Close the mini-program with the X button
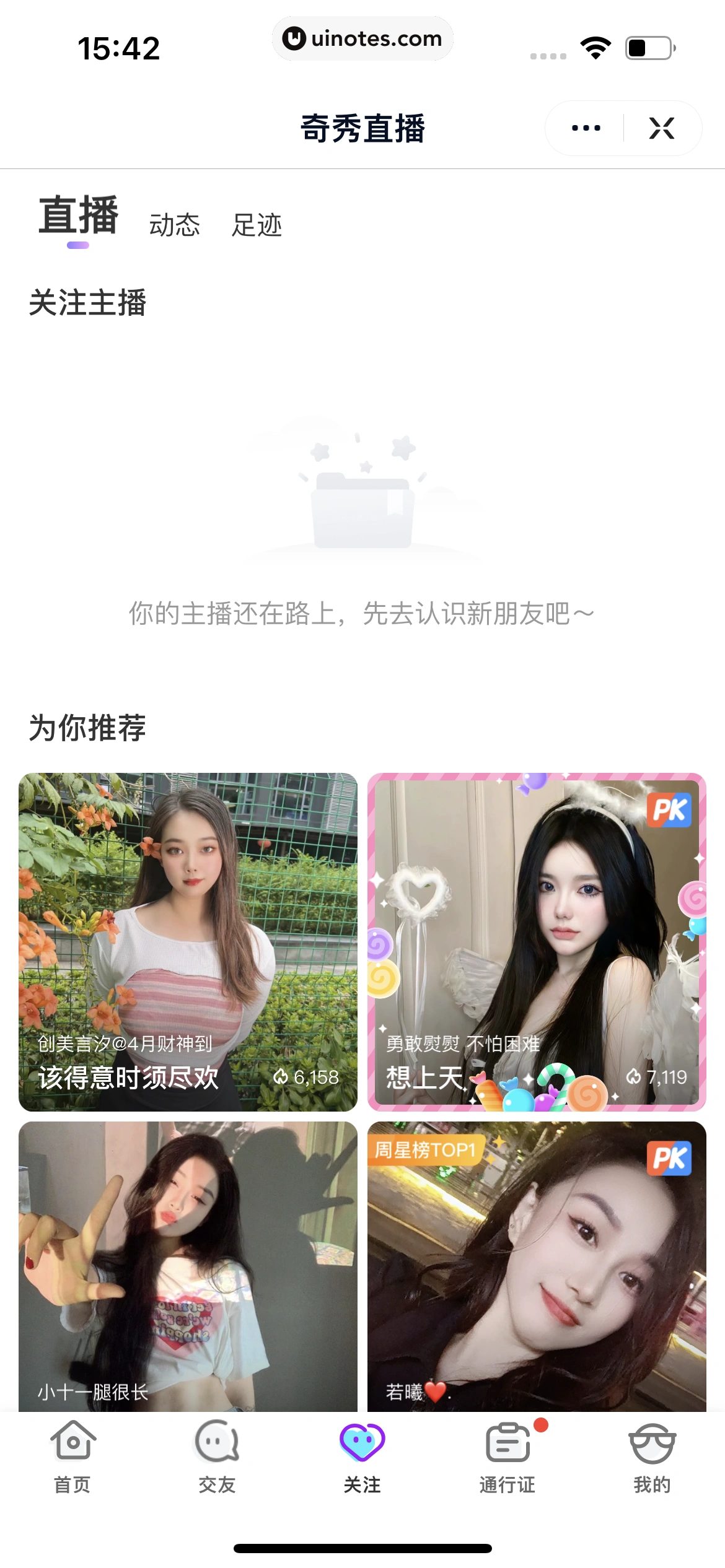Screen dimensions: 725x1568 [662, 128]
